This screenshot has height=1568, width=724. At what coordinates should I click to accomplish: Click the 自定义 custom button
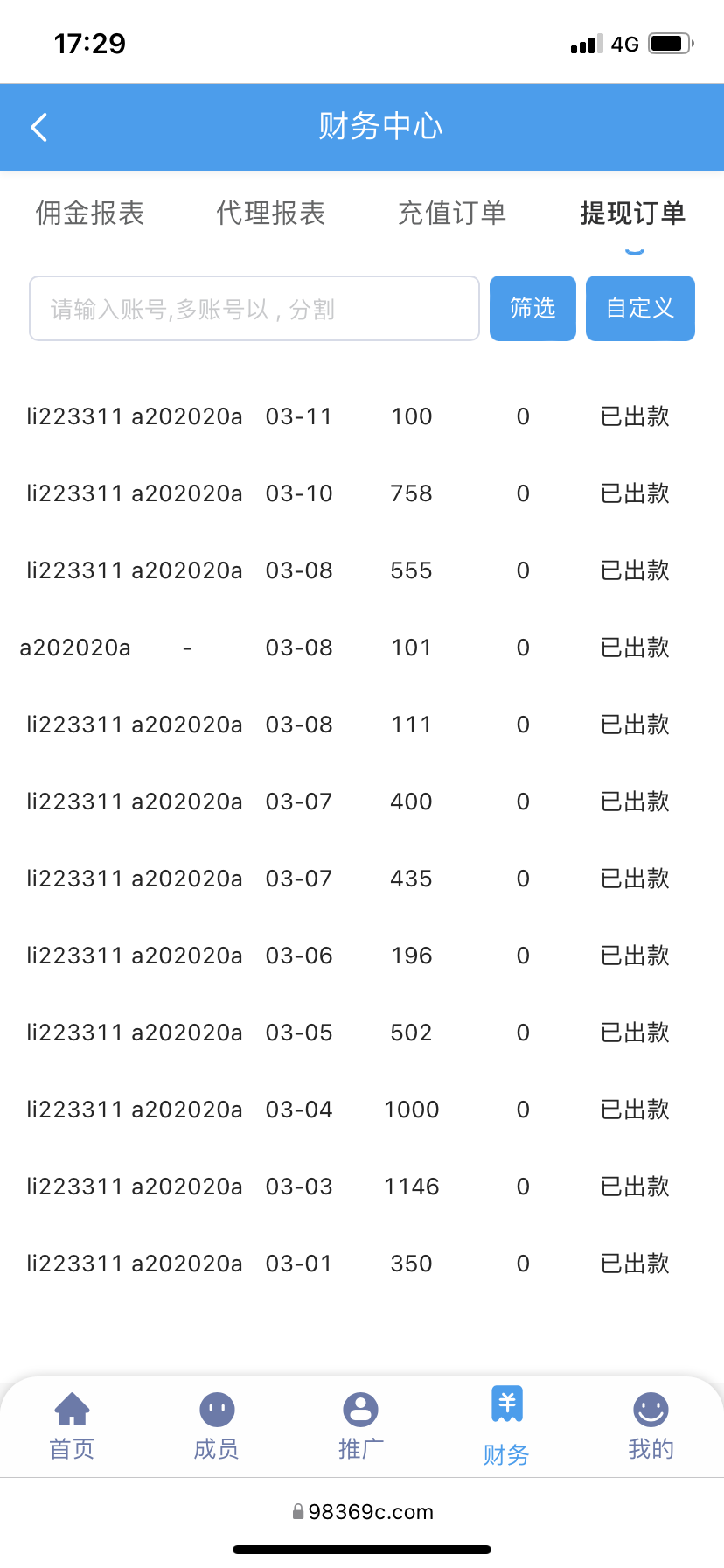pyautogui.click(x=640, y=308)
